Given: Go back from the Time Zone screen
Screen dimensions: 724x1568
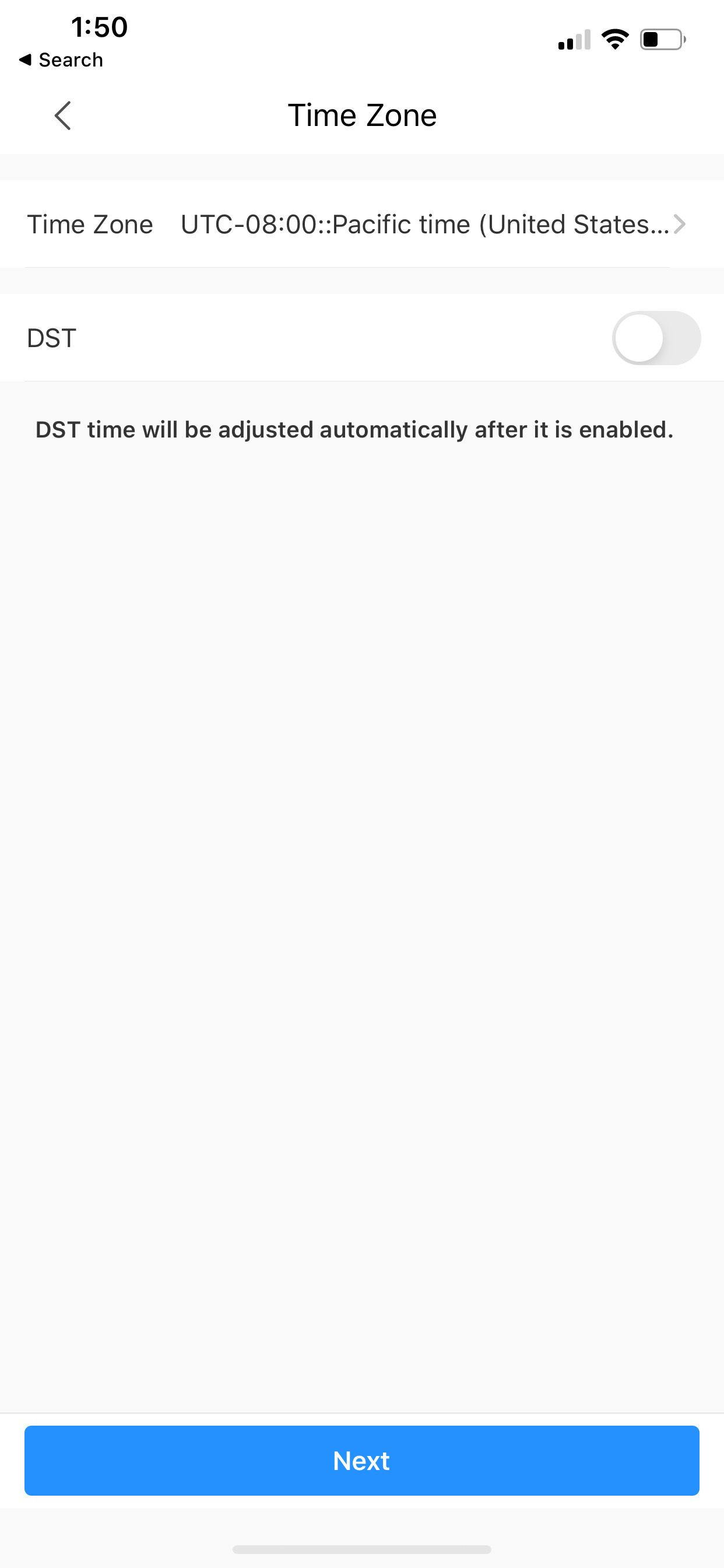Looking at the screenshot, I should (63, 116).
